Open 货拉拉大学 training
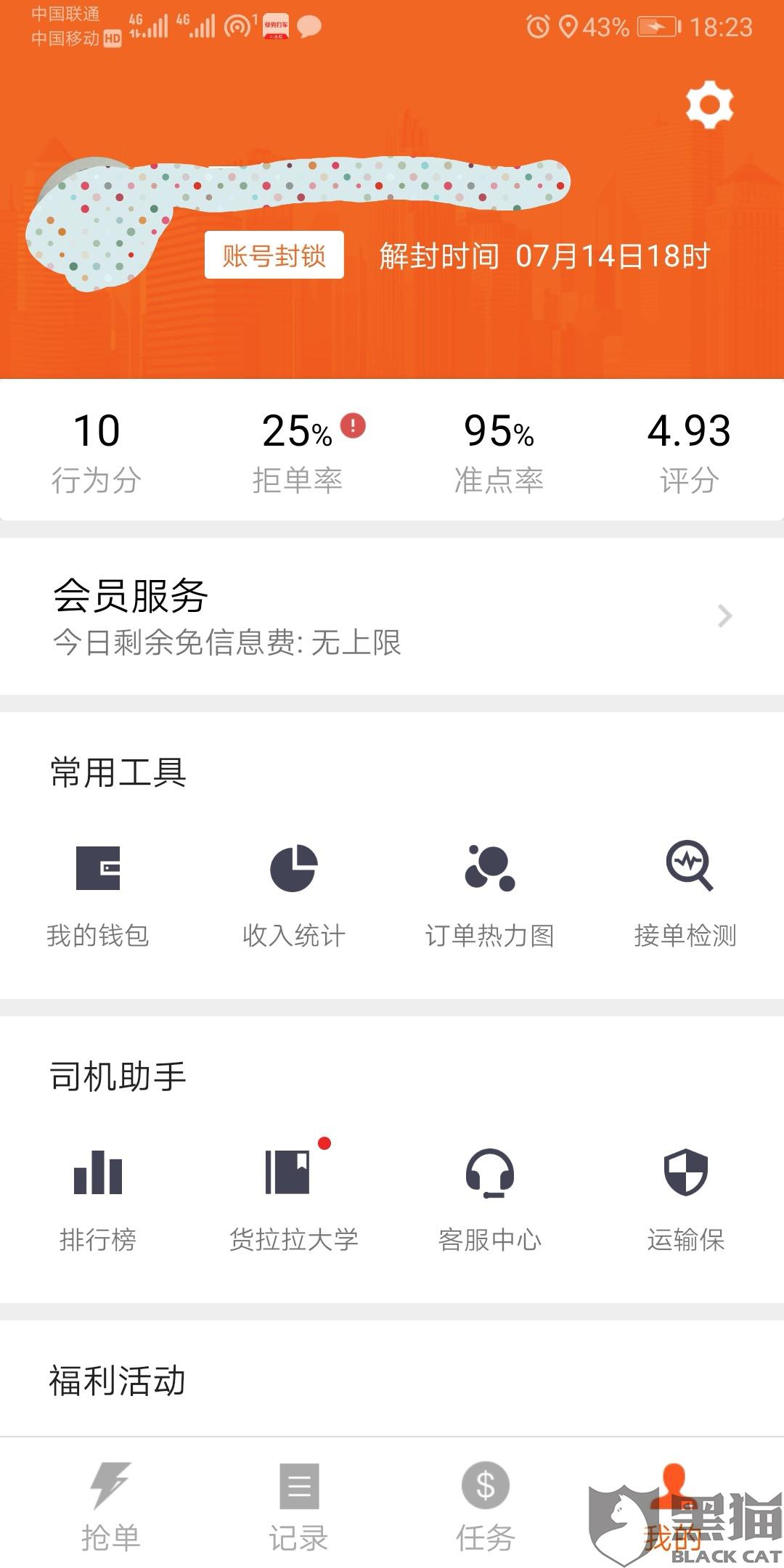This screenshot has width=784, height=1568. pyautogui.click(x=294, y=1198)
